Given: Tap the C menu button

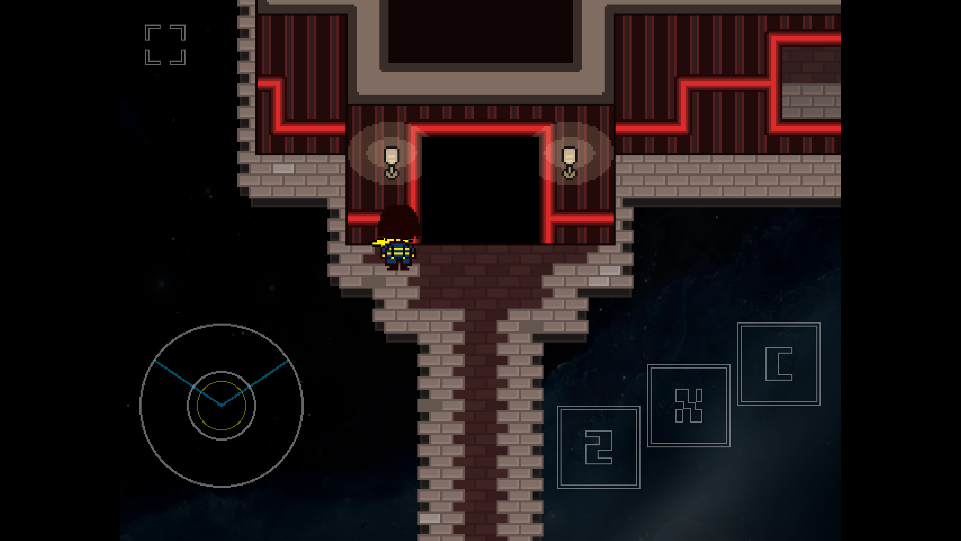Looking at the screenshot, I should 778,364.
